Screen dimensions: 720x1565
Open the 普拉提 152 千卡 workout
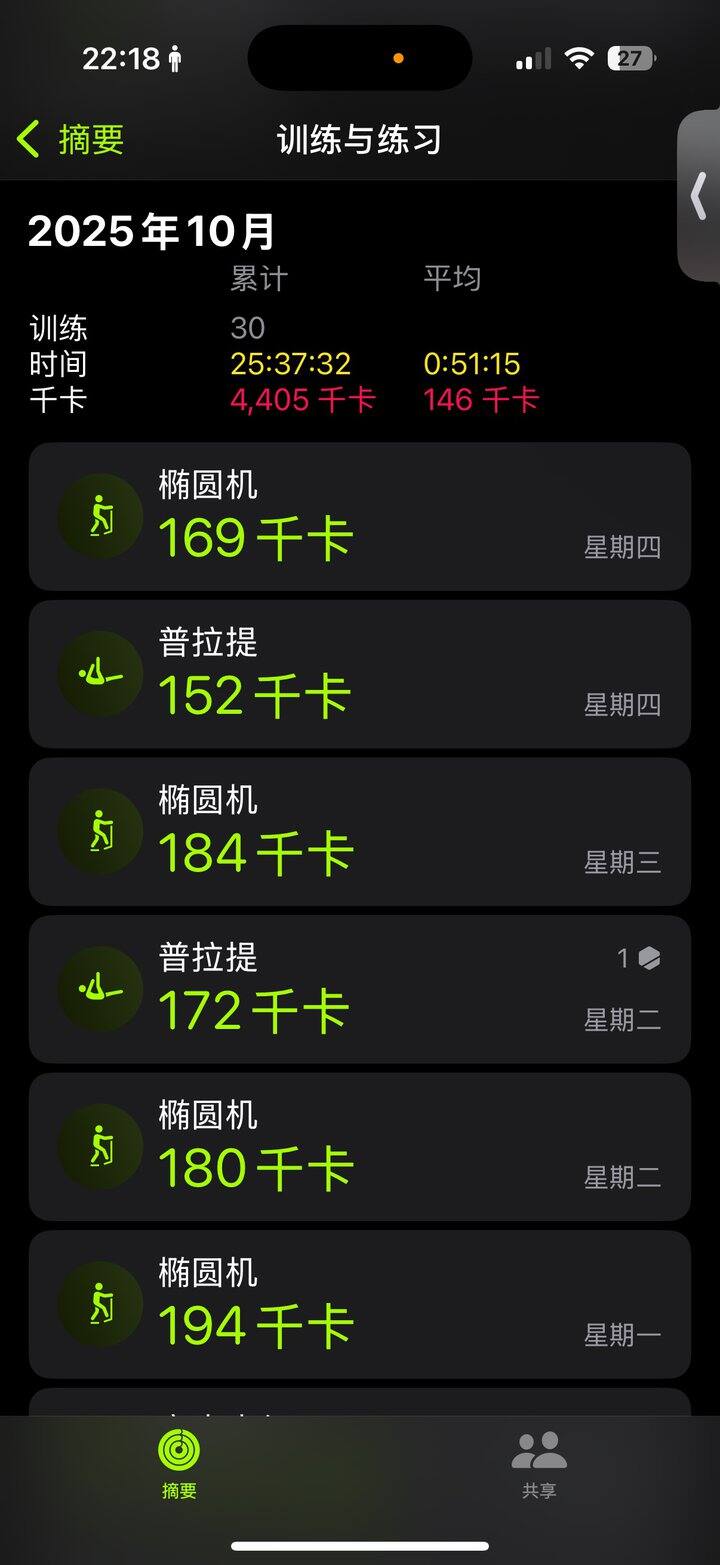coord(359,674)
